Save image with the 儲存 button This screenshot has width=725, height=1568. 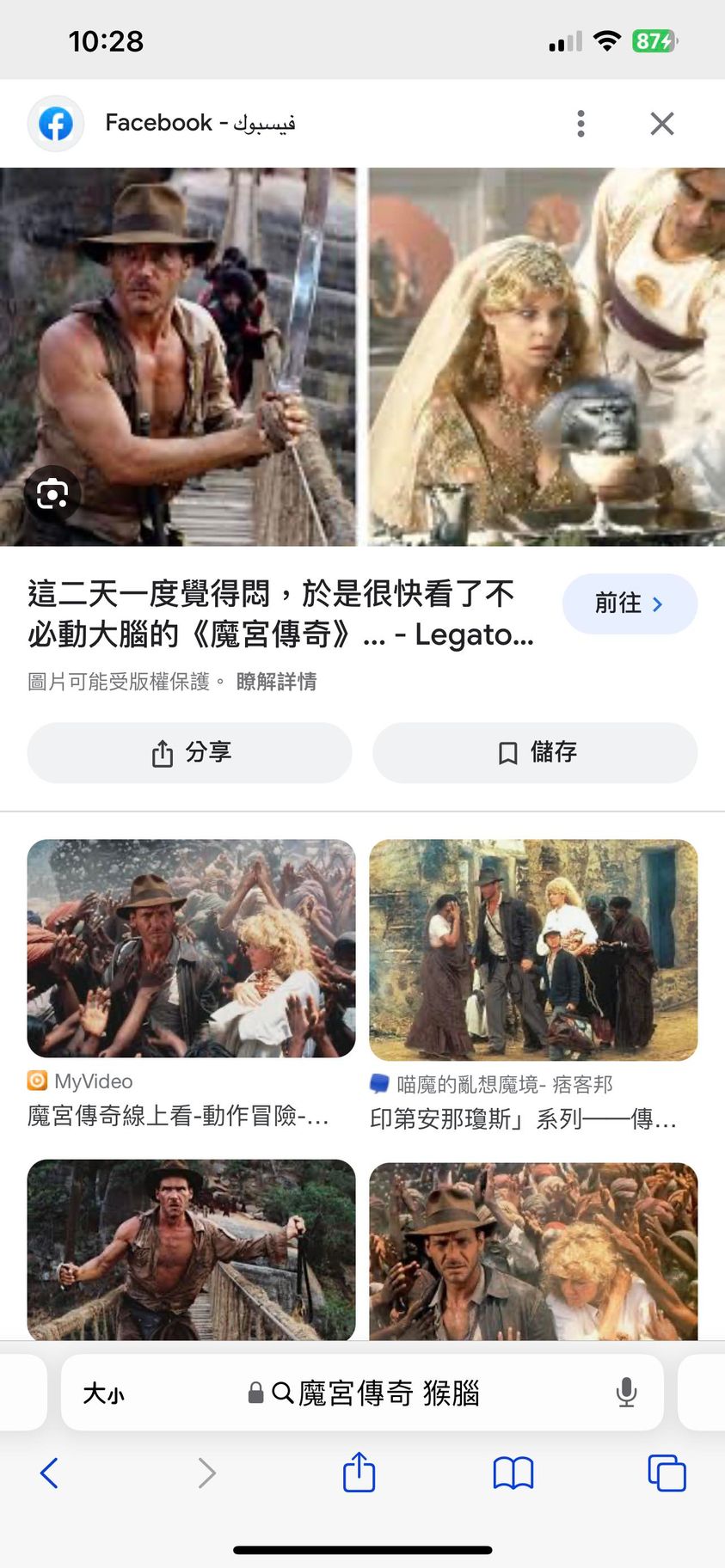pyautogui.click(x=534, y=752)
